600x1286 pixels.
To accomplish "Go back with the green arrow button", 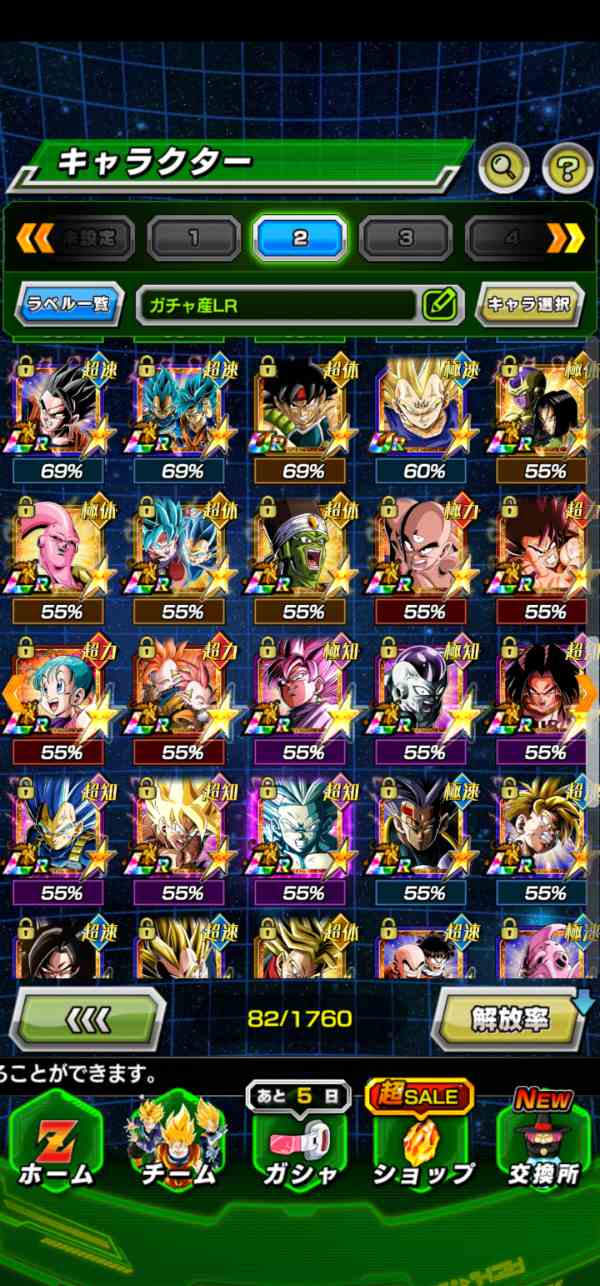I will point(86,1019).
